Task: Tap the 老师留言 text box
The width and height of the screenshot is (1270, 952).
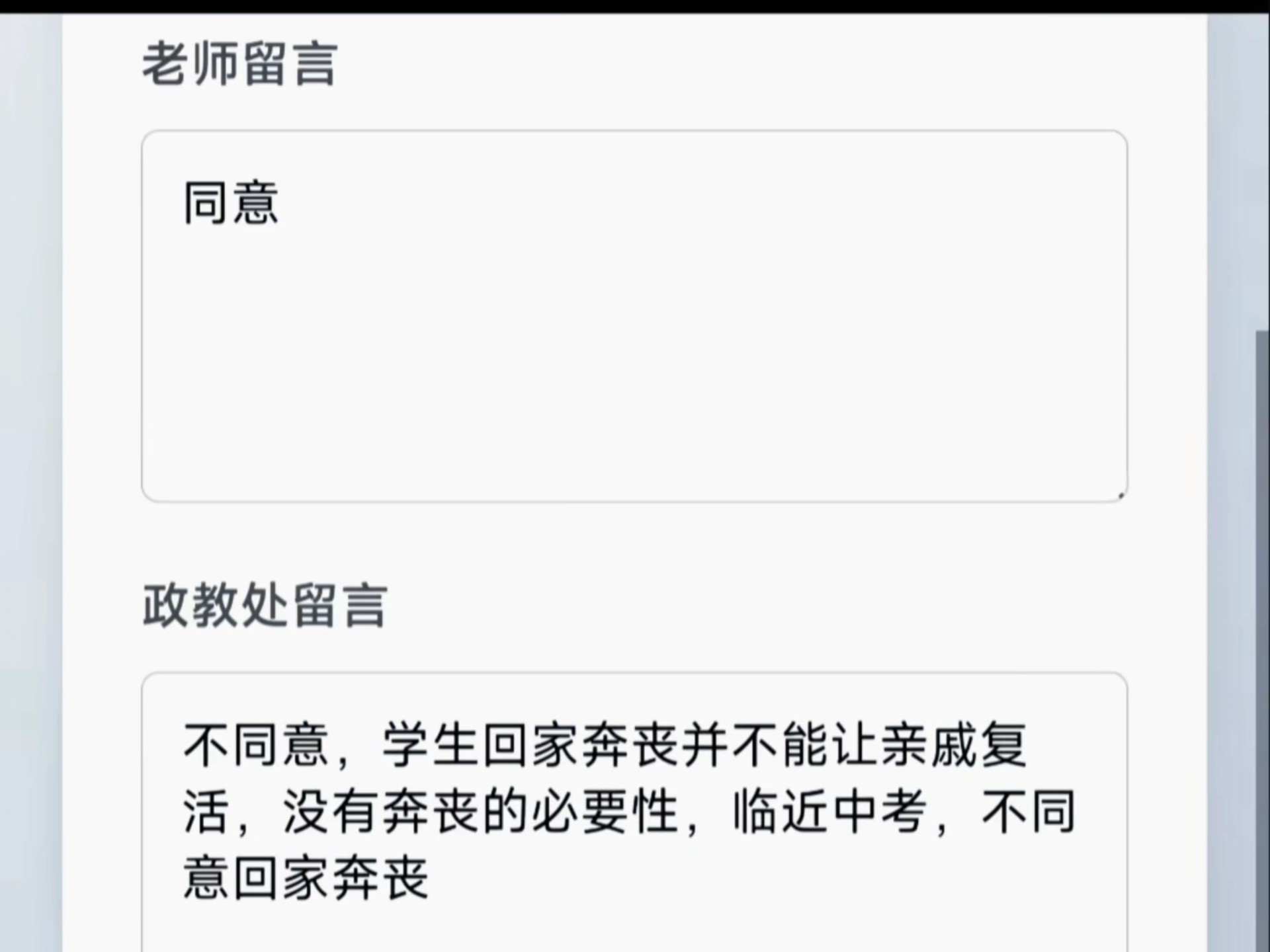Action: [634, 316]
